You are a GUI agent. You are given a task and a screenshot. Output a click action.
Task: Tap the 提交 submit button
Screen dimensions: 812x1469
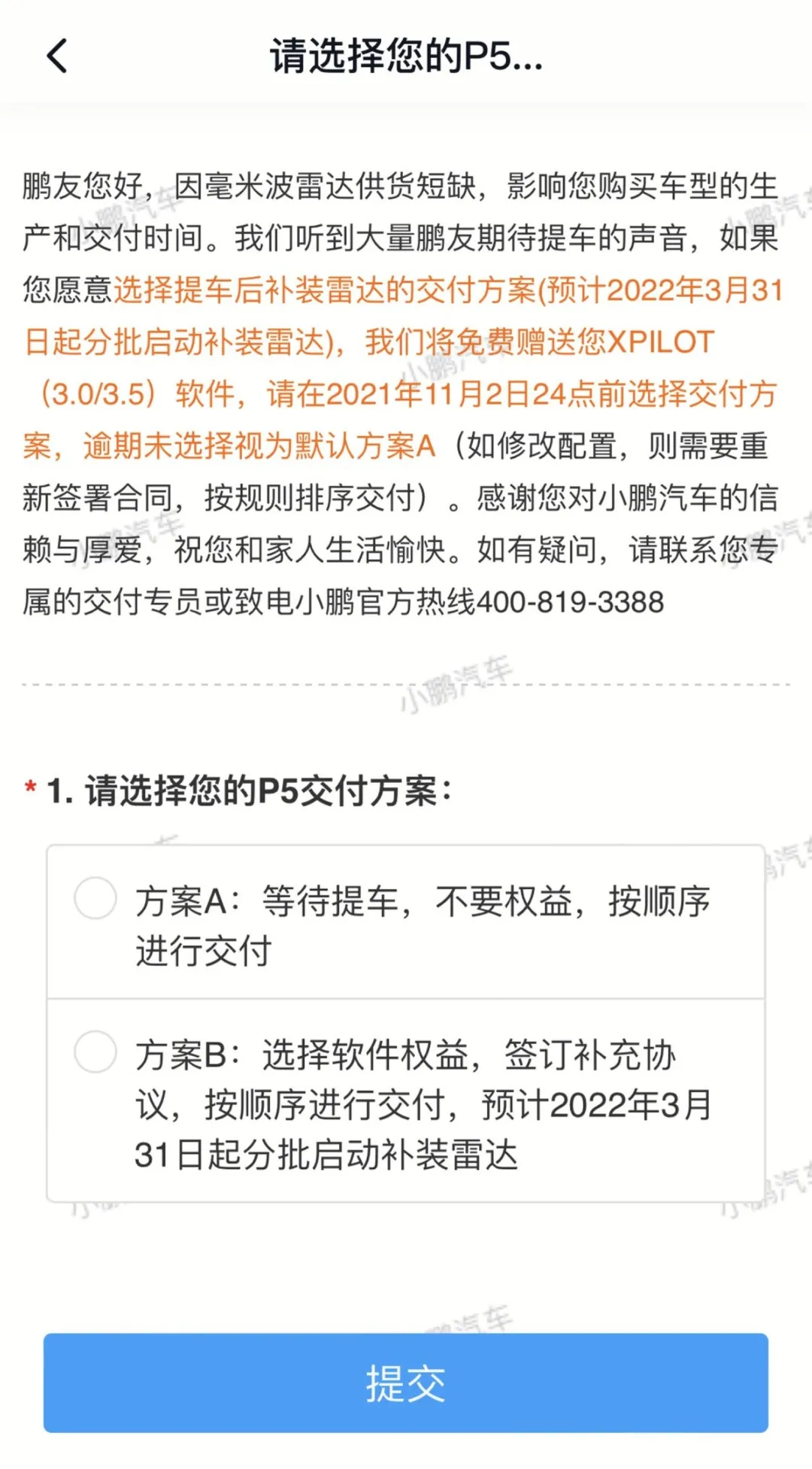(x=406, y=1382)
